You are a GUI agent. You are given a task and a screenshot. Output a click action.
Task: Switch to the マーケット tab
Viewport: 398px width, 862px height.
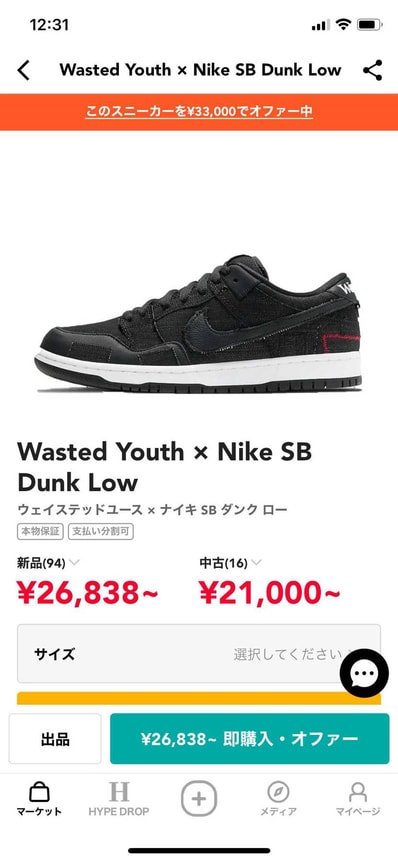point(39,799)
